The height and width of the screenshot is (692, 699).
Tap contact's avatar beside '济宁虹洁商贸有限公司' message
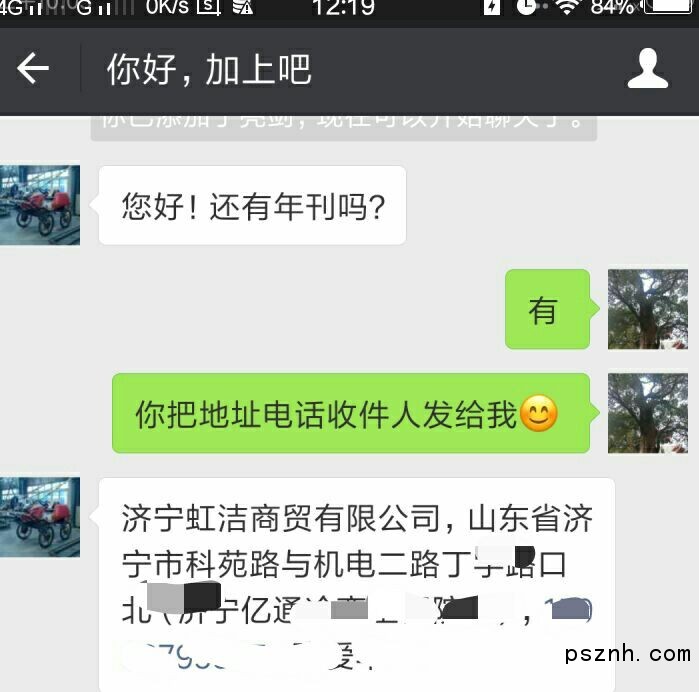click(40, 517)
